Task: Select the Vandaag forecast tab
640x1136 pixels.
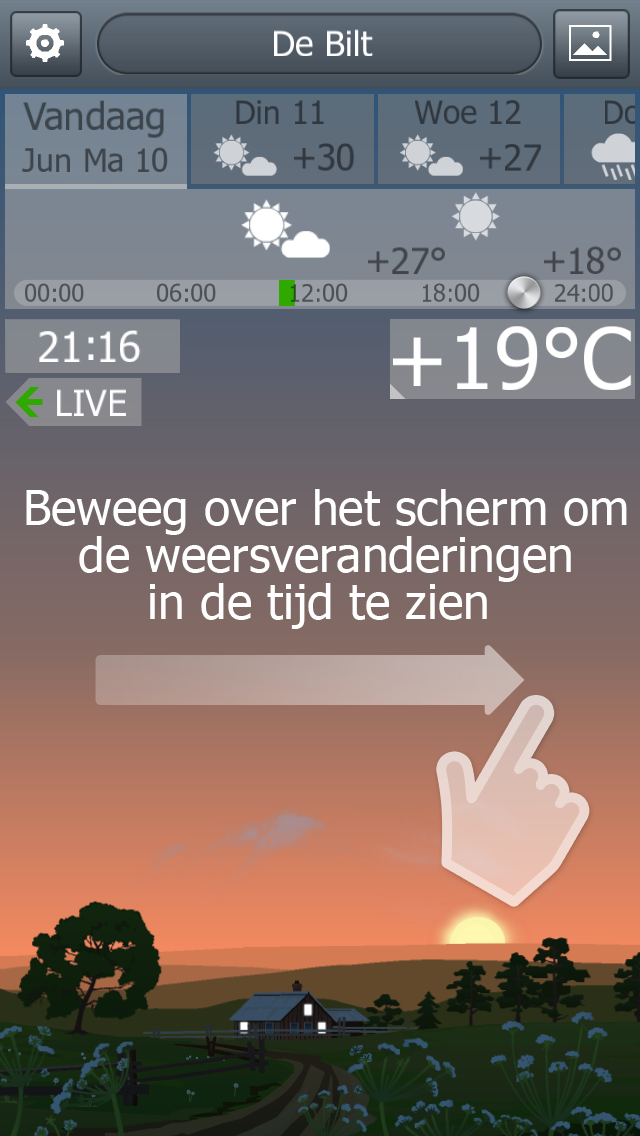Action: (x=95, y=139)
